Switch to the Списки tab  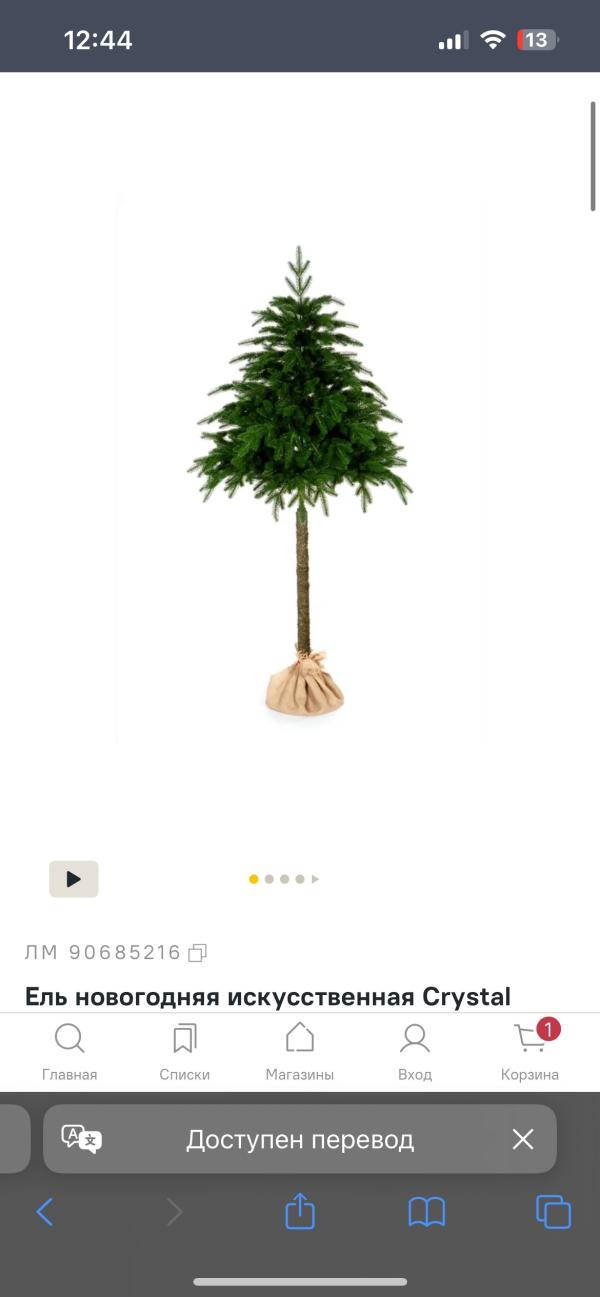pyautogui.click(x=184, y=1052)
